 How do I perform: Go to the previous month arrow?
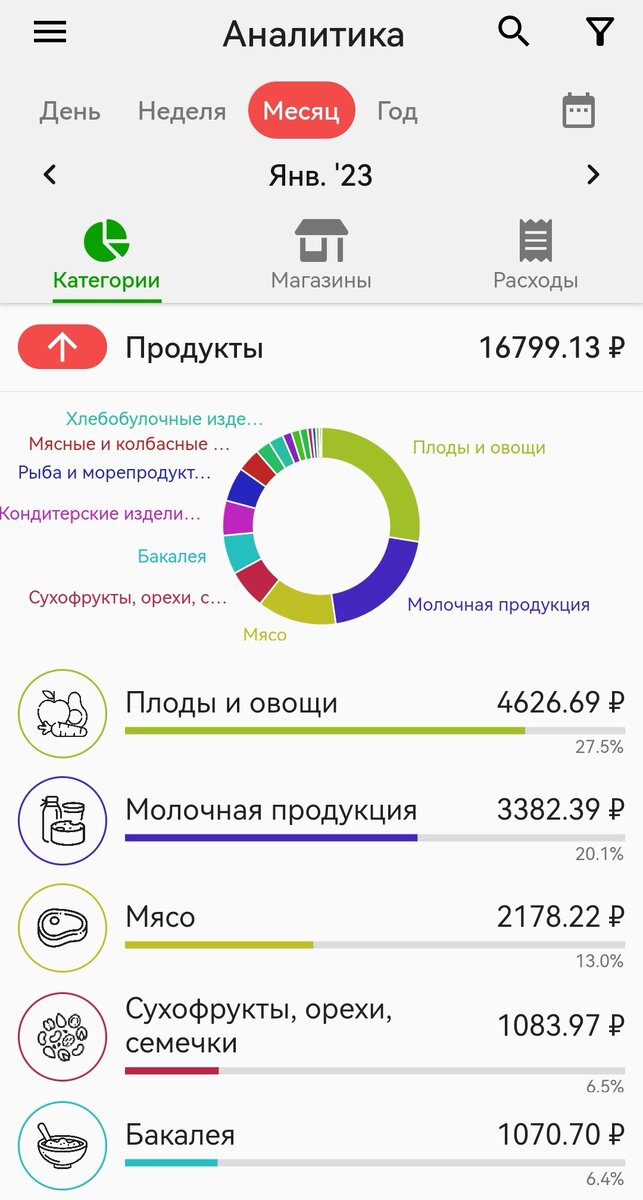(x=50, y=175)
